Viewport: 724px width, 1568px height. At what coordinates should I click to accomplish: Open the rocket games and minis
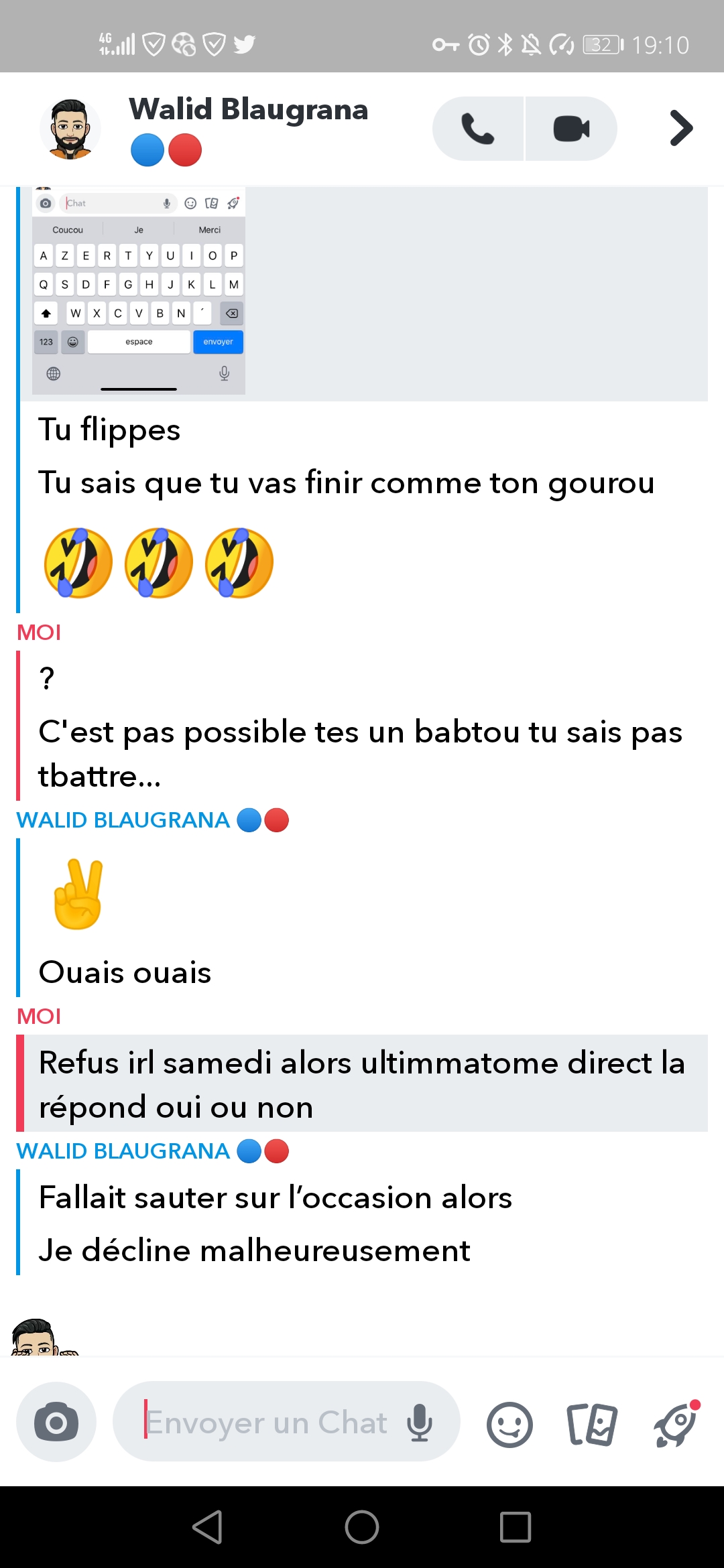(676, 1425)
